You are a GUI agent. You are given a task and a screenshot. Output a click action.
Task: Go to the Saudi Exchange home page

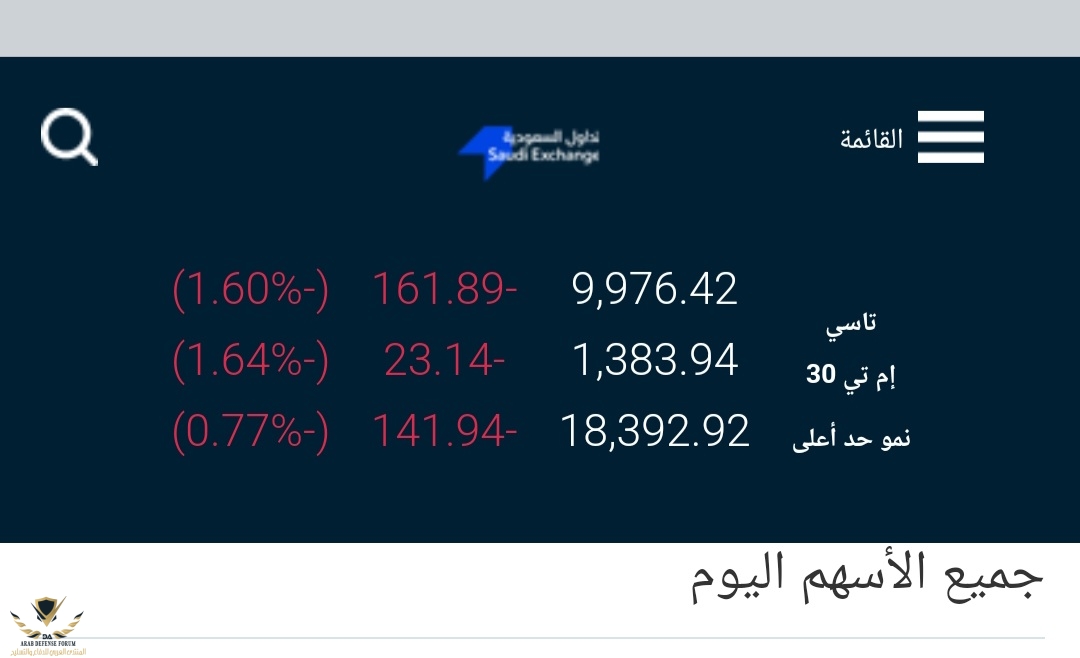[x=529, y=152]
